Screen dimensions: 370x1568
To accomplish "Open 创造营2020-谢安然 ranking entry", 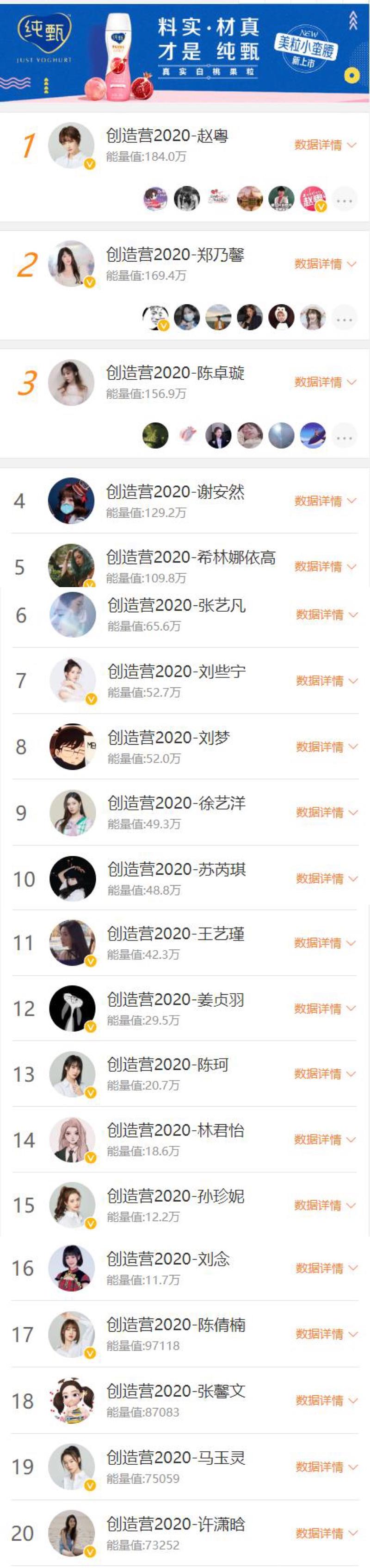I will (175, 492).
